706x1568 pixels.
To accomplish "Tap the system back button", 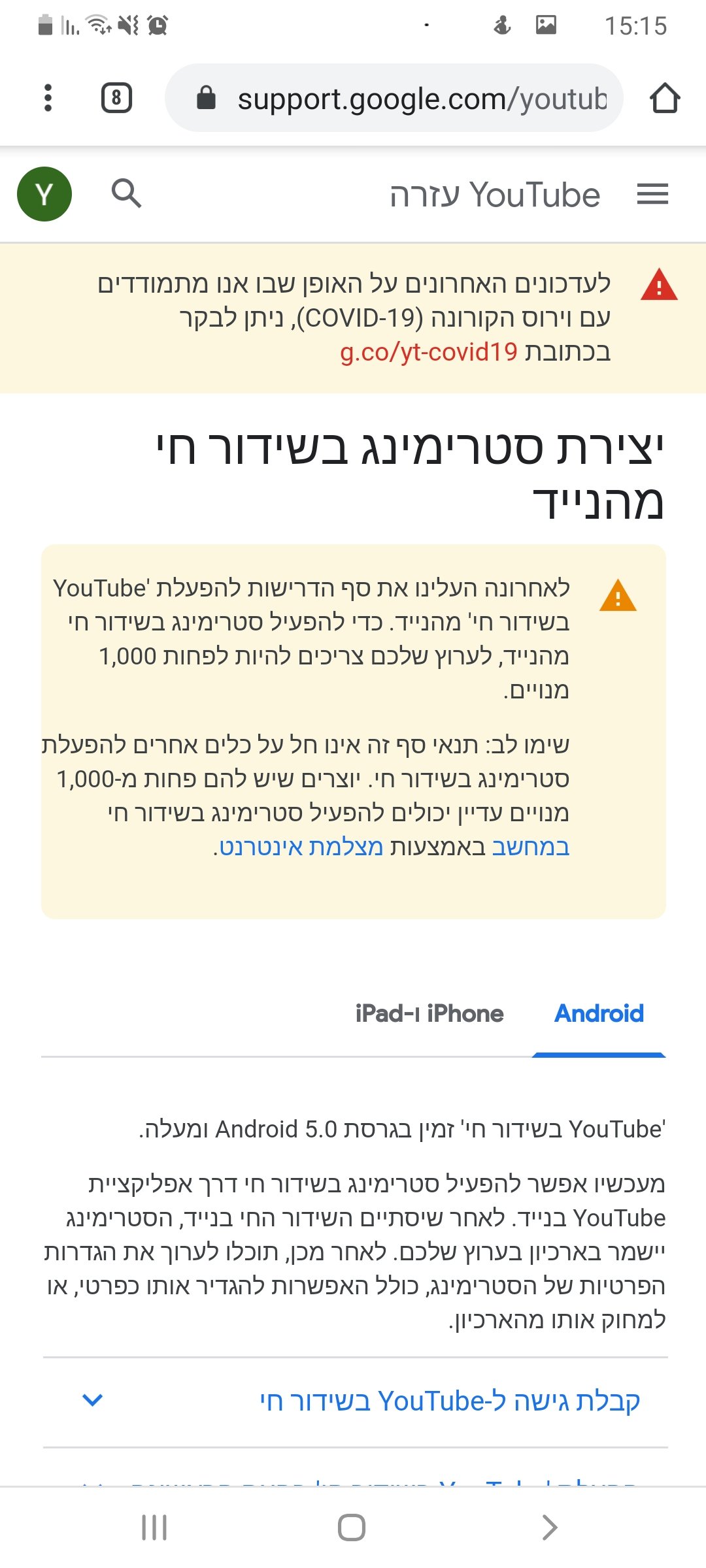I will 550,1527.
